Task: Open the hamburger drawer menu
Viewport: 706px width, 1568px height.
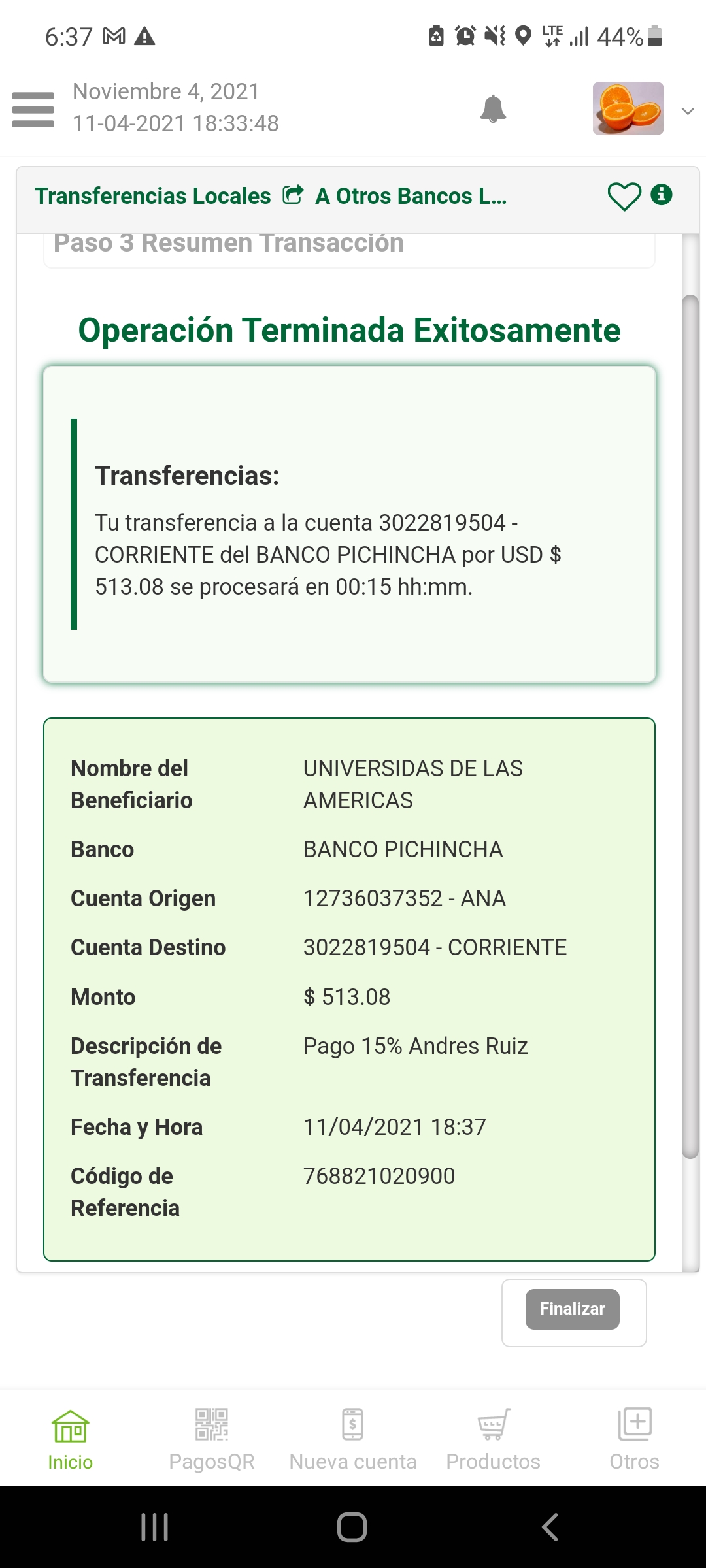Action: [x=33, y=110]
